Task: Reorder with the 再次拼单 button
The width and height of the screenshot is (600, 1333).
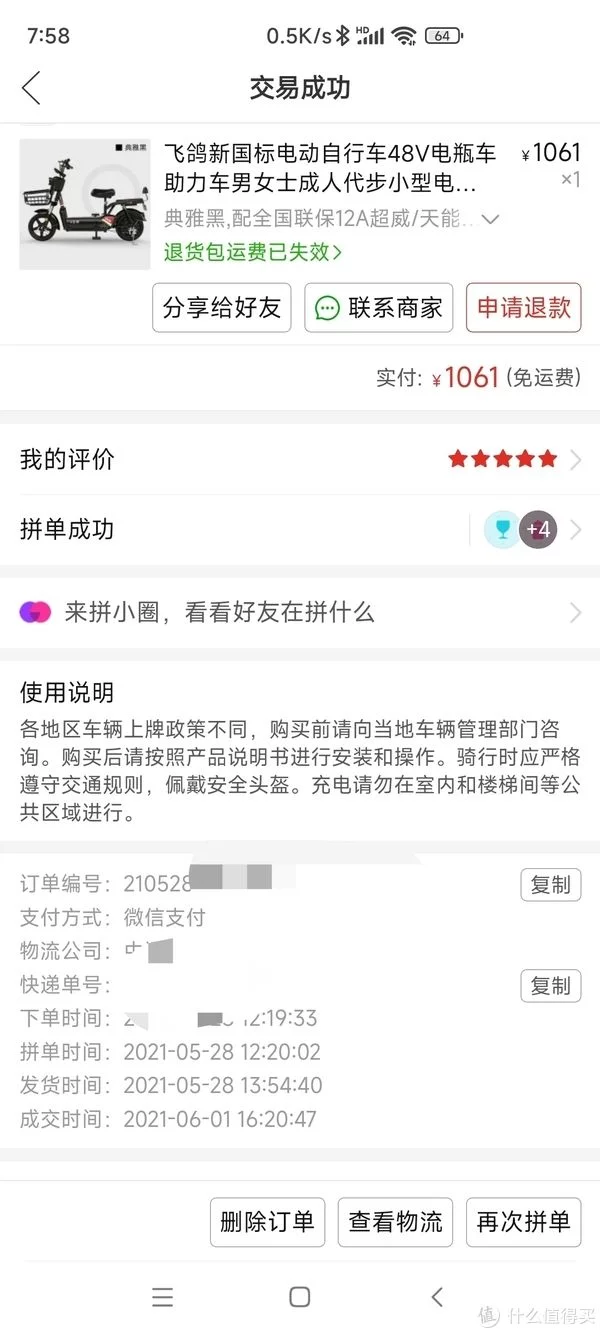Action: [523, 1222]
